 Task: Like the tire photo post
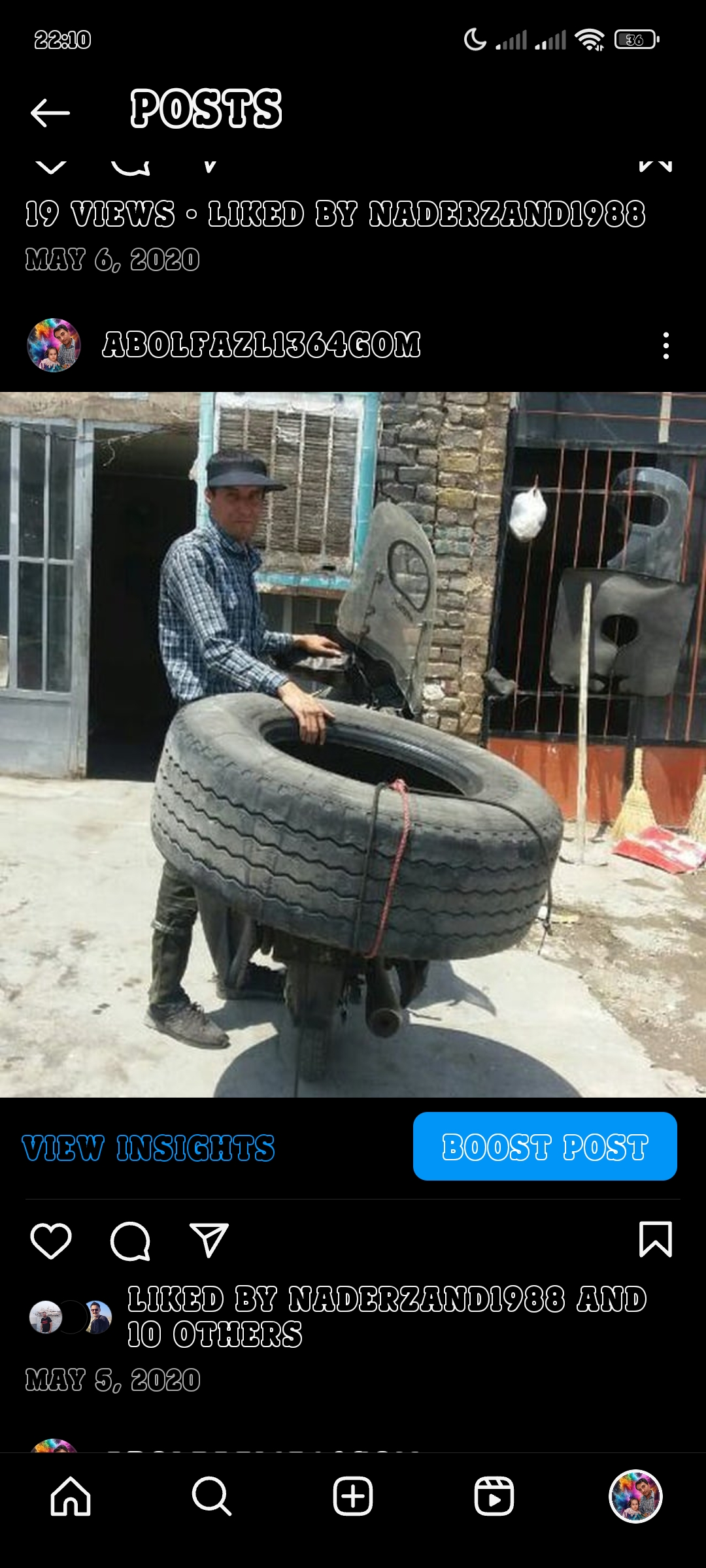pyautogui.click(x=51, y=1240)
